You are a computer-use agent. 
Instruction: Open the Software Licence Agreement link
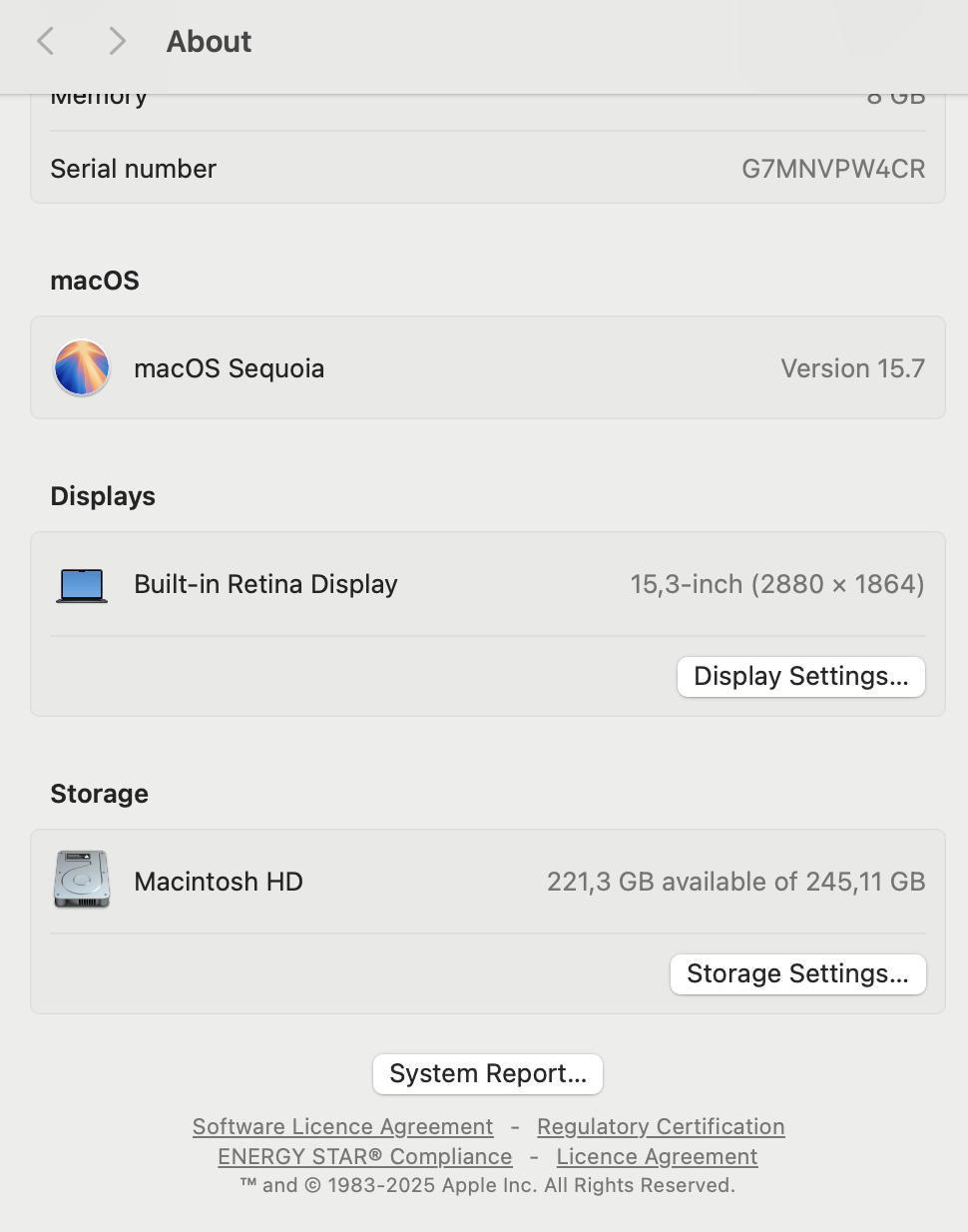click(x=342, y=1126)
